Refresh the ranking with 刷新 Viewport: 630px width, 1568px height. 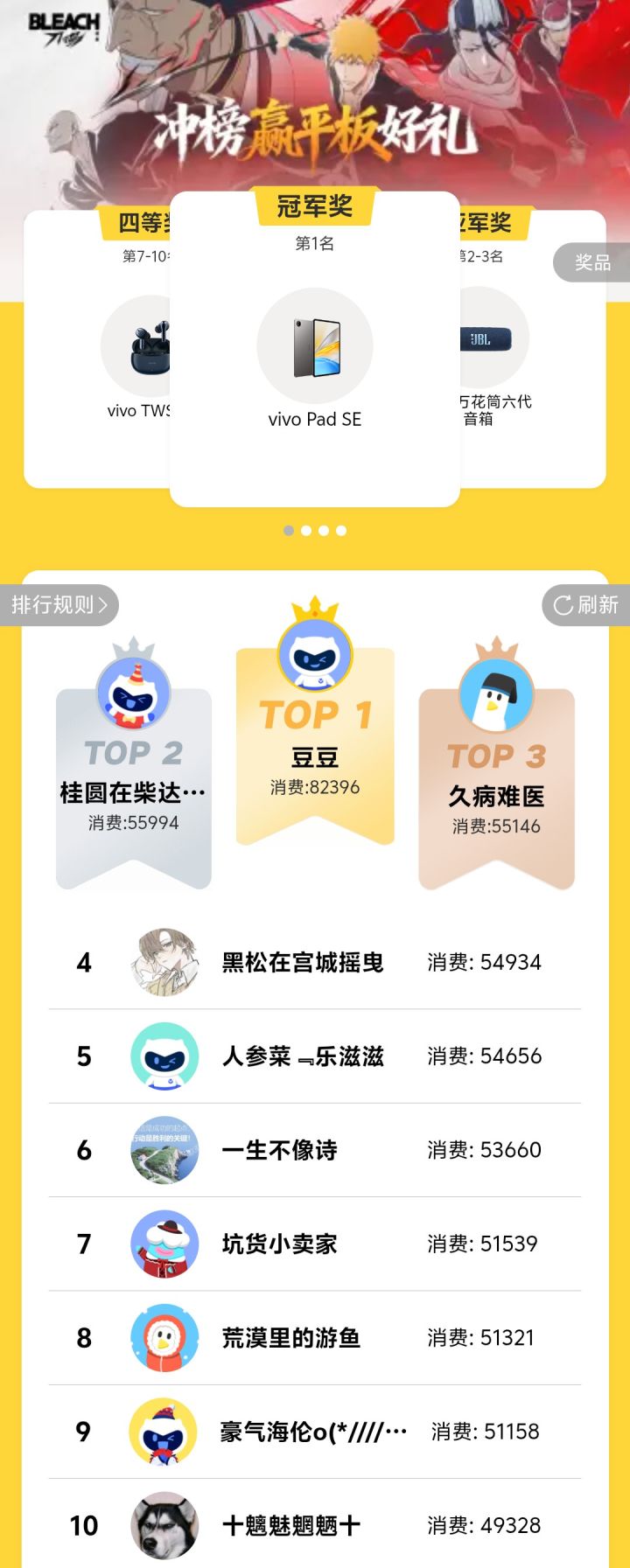click(x=587, y=605)
